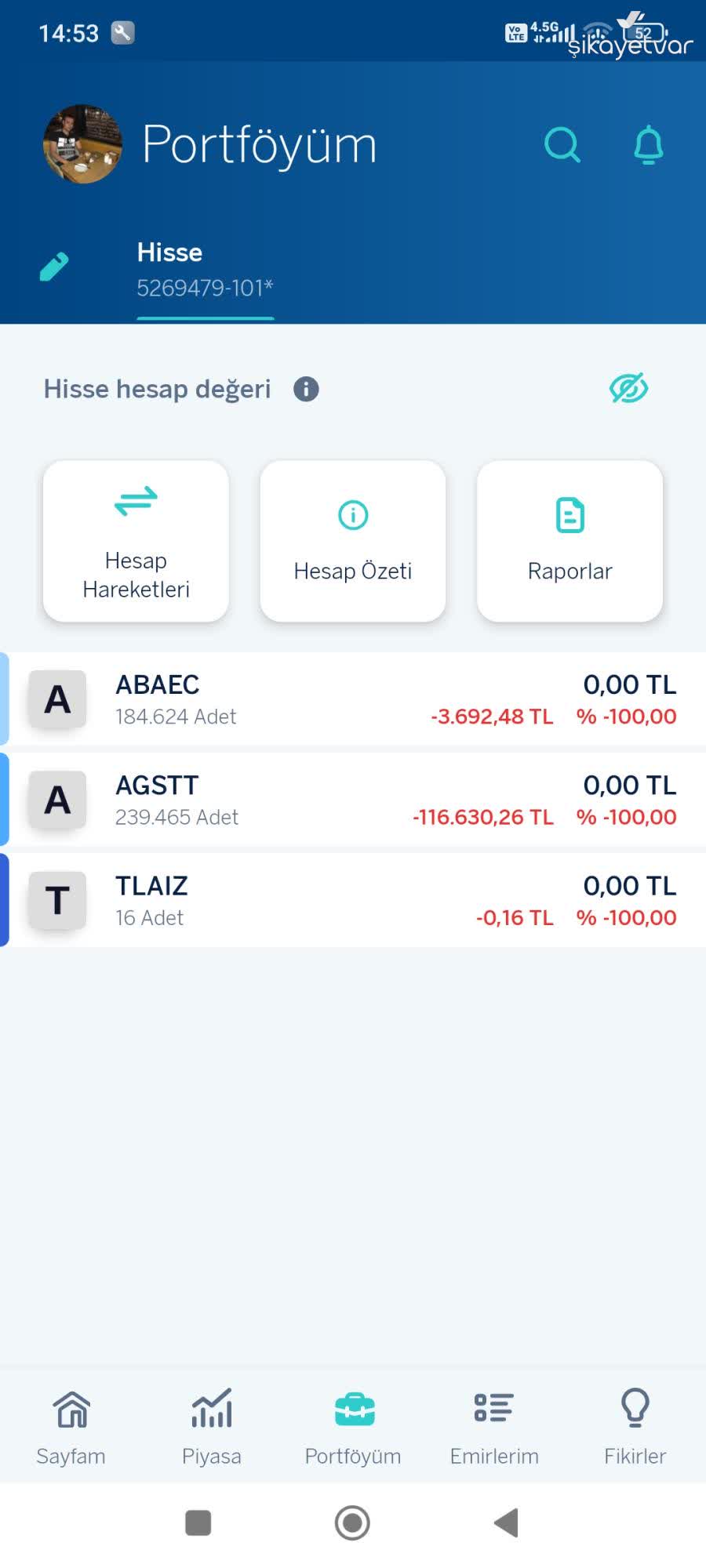
Task: Tap the info icon next to Hisse hesap değeri
Action: 306,388
